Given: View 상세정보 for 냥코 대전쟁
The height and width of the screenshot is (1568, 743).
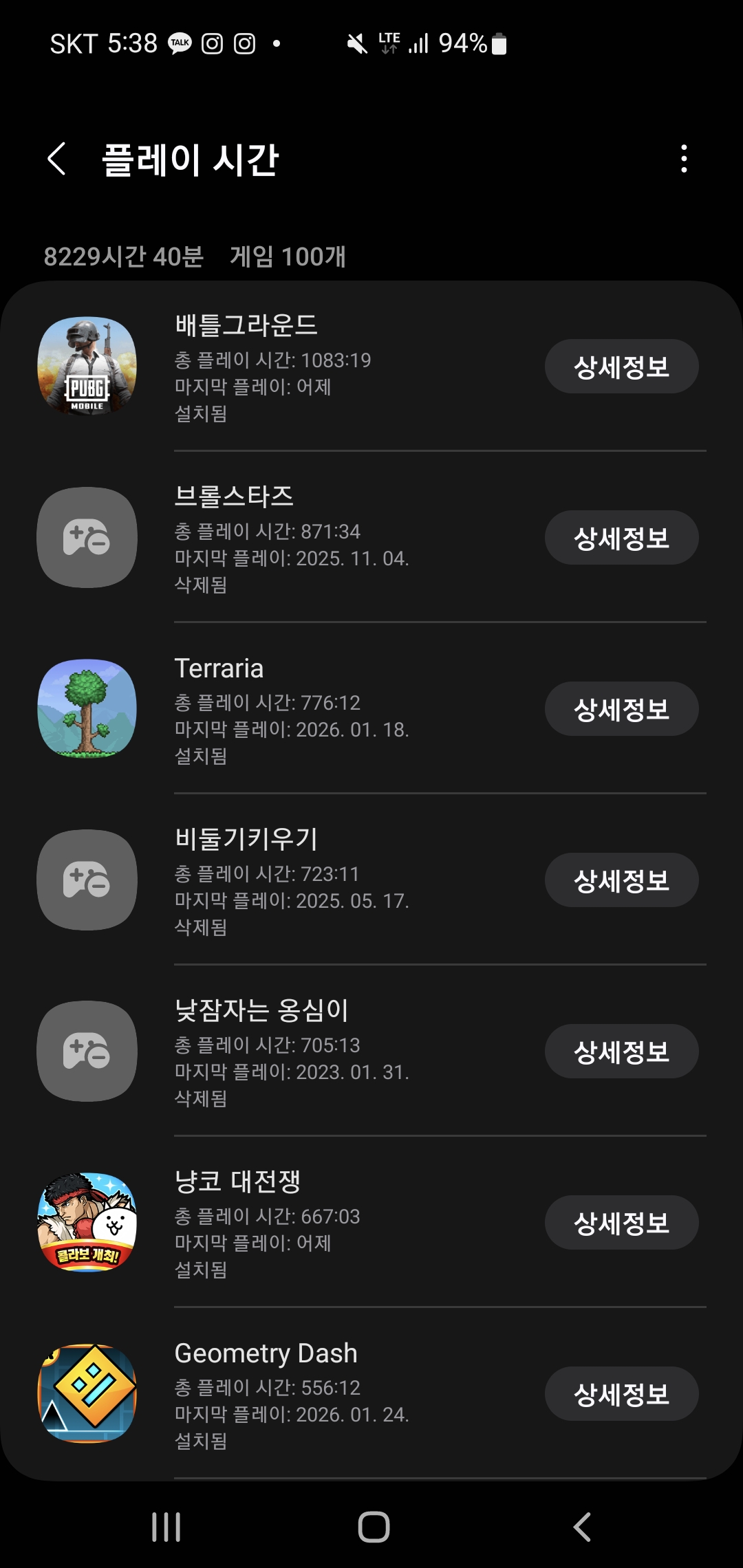Looking at the screenshot, I should click(x=621, y=1223).
